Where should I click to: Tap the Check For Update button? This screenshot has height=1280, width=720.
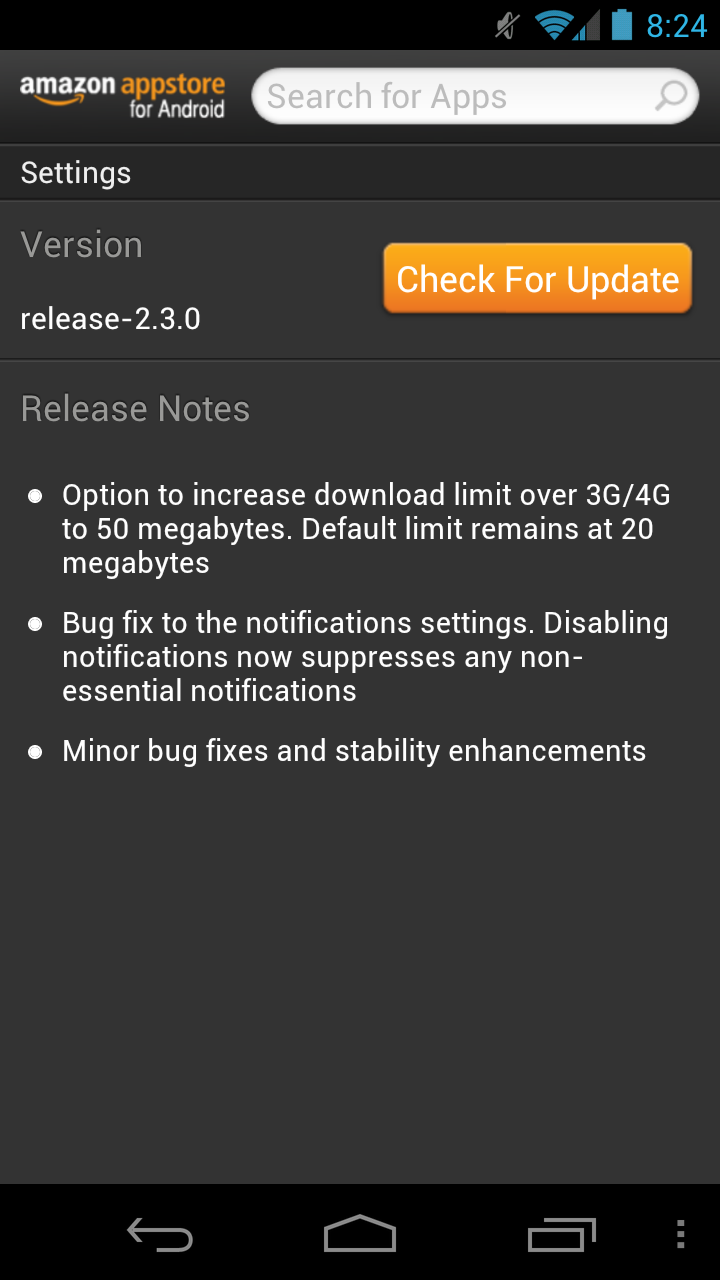tap(537, 279)
